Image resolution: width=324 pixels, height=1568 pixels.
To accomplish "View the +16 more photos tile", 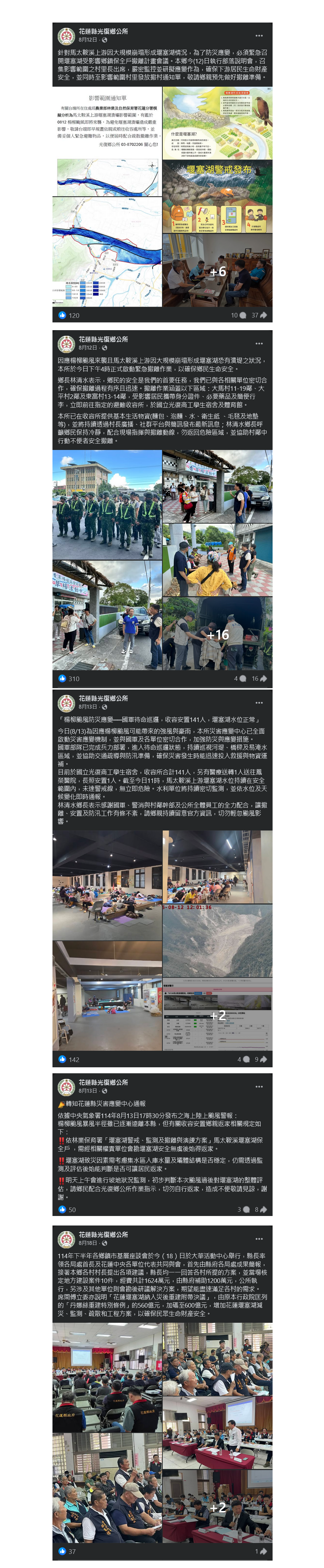I will click(218, 634).
